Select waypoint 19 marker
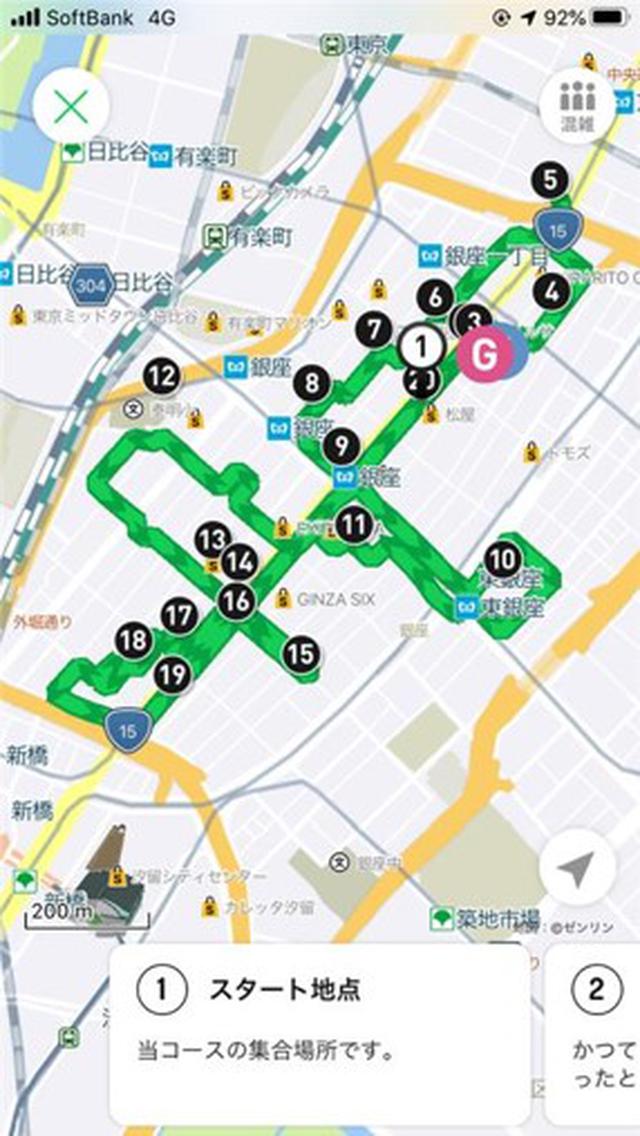This screenshot has width=640, height=1136. [x=173, y=675]
